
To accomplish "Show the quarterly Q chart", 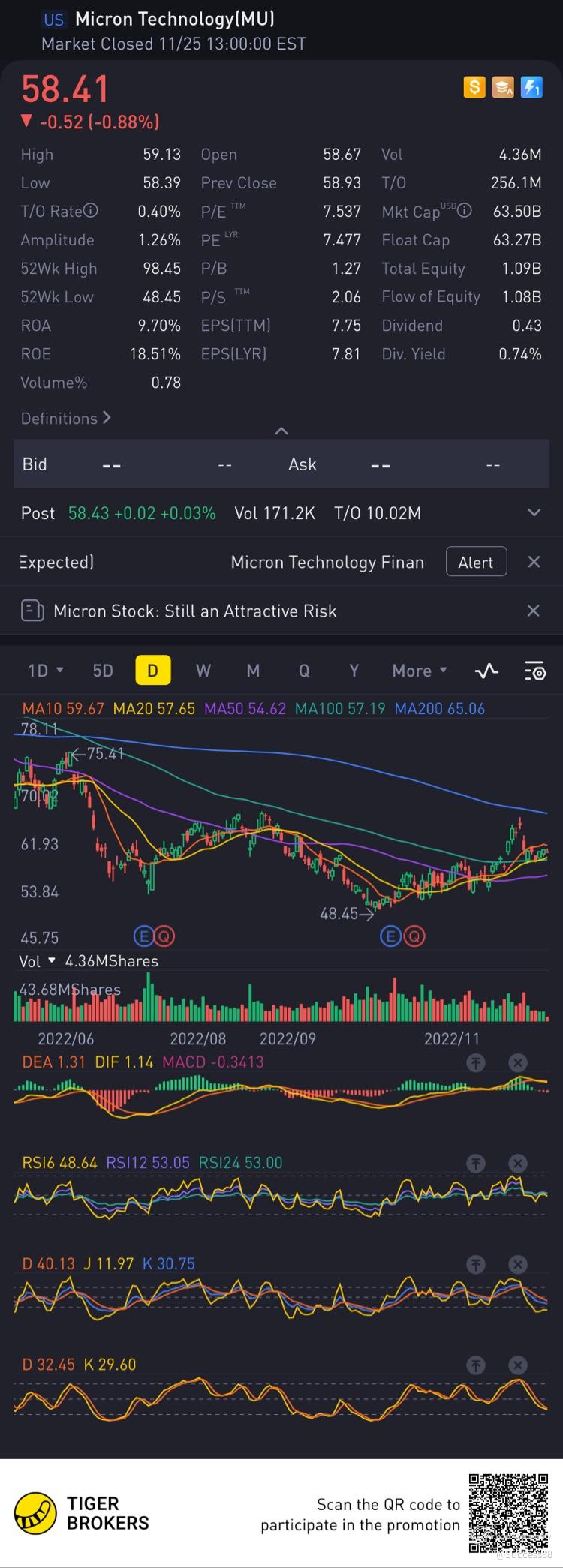I will pos(304,671).
